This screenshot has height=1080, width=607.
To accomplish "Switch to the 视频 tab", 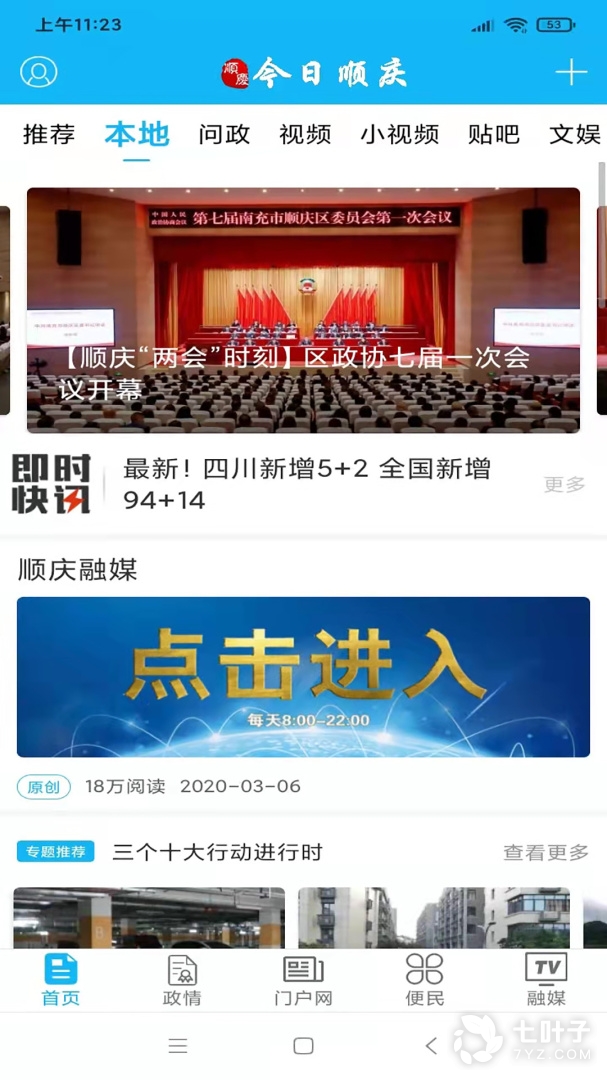I will pos(305,134).
